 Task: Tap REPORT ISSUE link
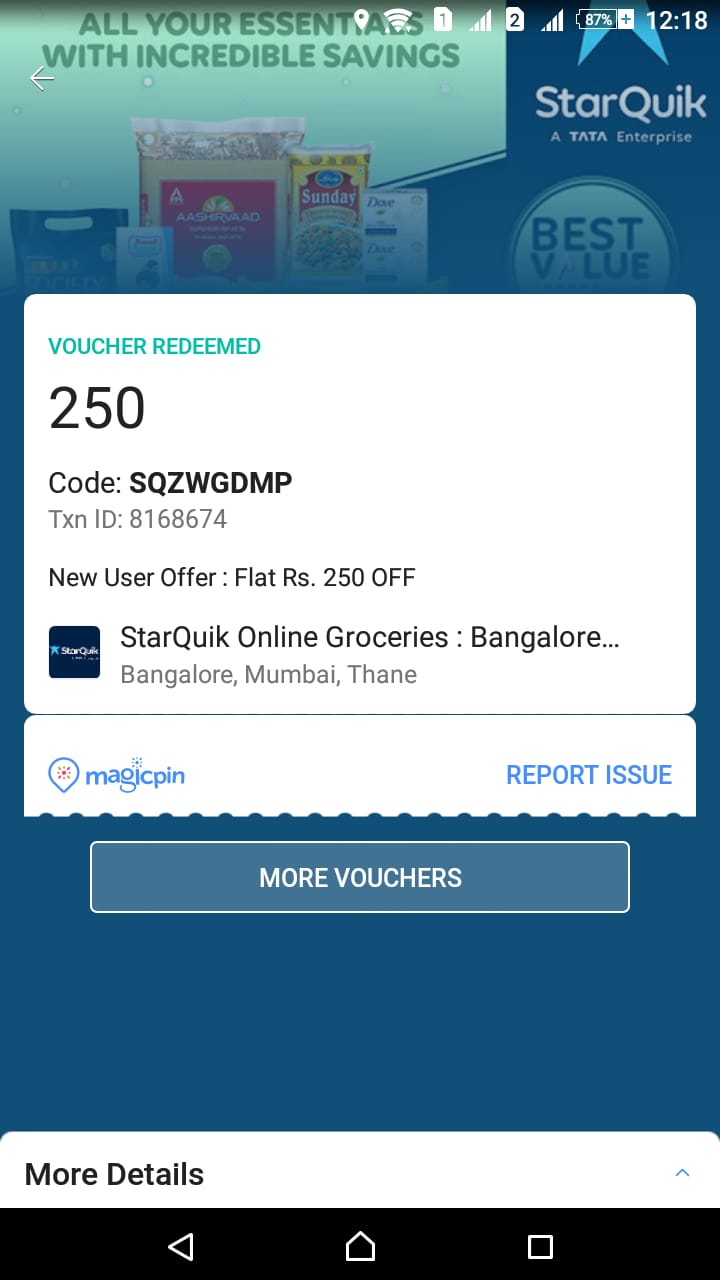(588, 775)
